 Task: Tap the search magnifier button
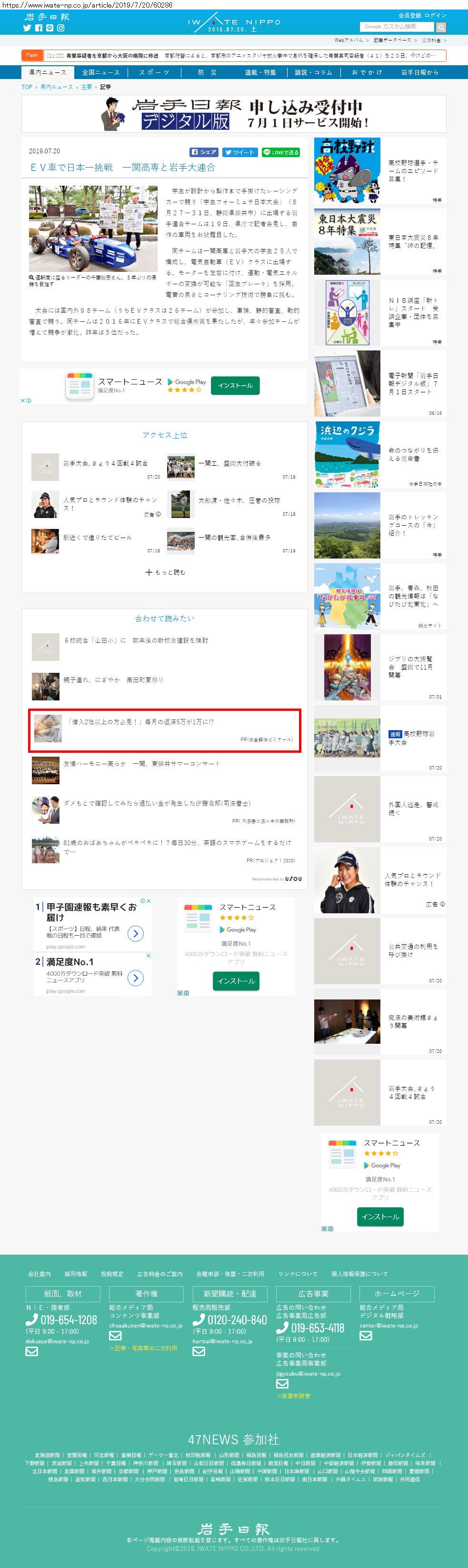click(x=440, y=27)
